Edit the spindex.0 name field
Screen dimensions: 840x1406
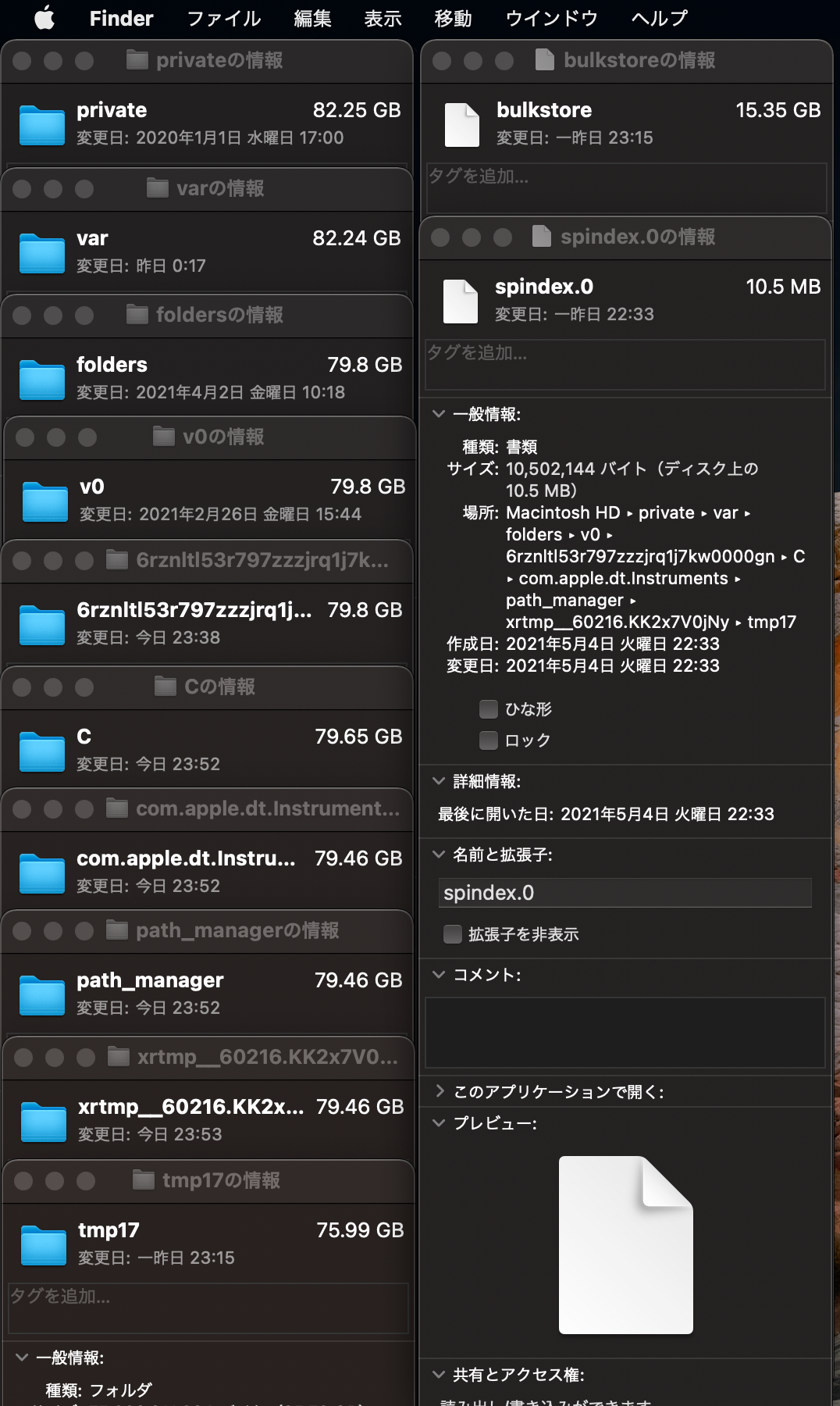(x=625, y=893)
